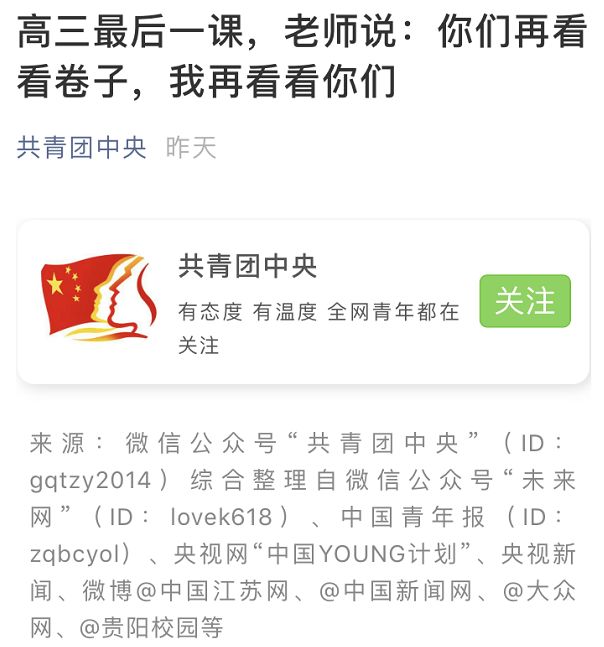Tap the green 关注 button

pos(524,301)
